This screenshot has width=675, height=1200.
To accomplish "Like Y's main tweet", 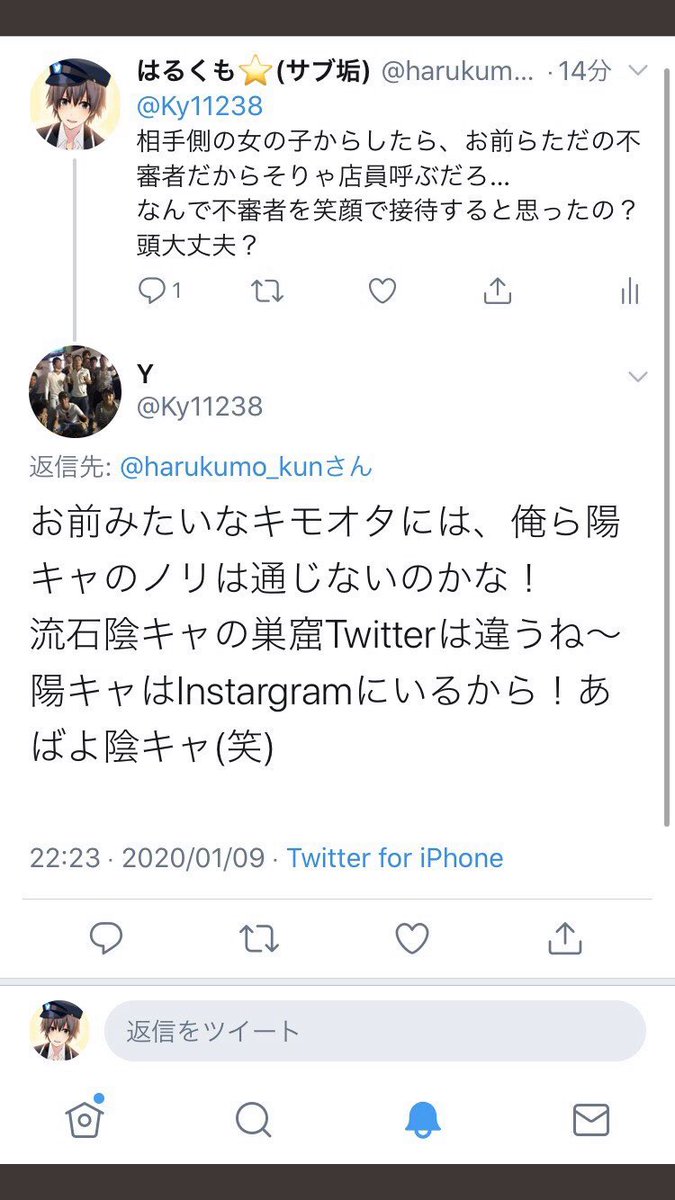I will [412, 938].
